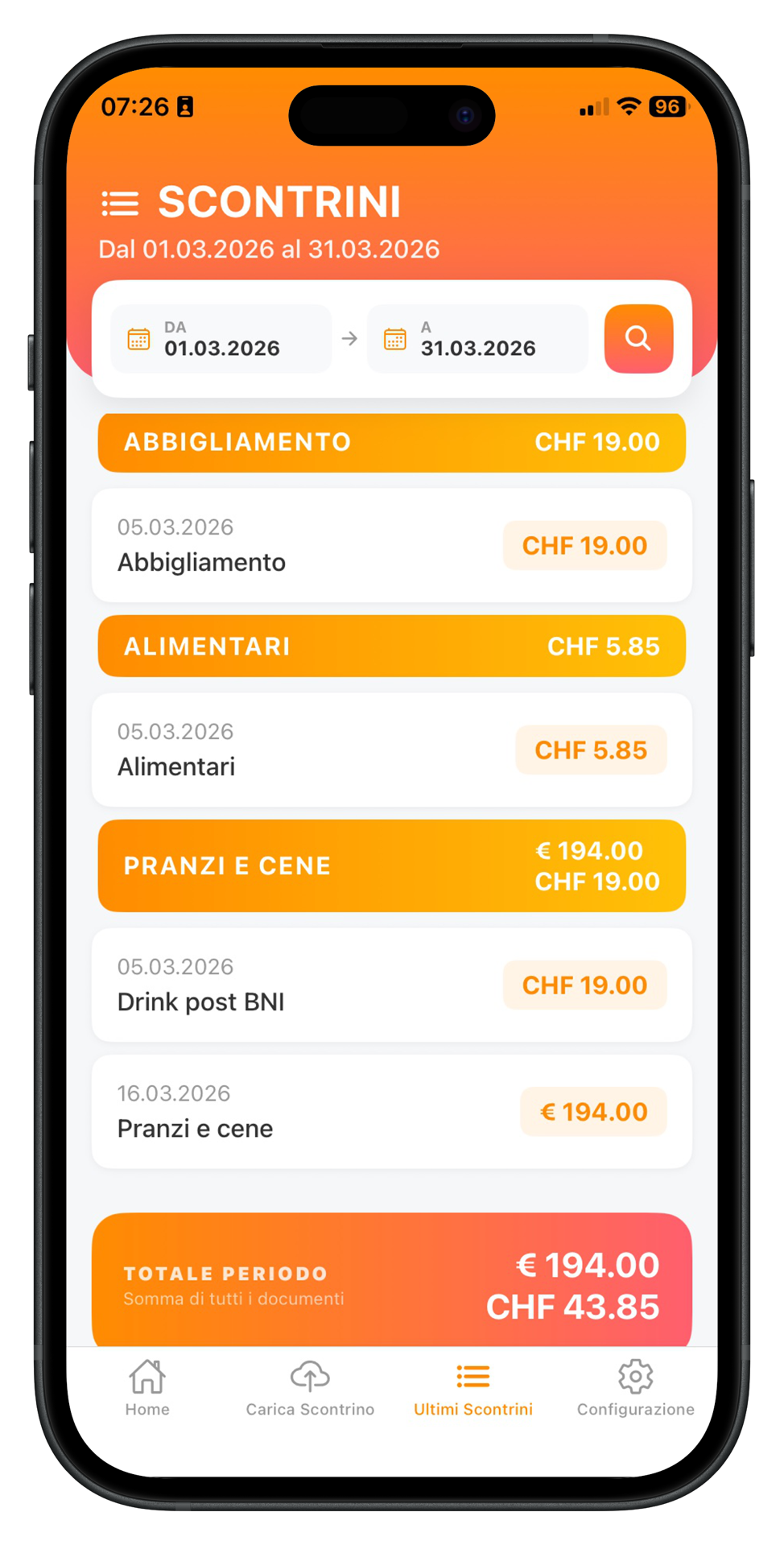Image resolution: width=784 pixels, height=1545 pixels.
Task: Open Configurazione via the gear icon
Action: tap(635, 1377)
